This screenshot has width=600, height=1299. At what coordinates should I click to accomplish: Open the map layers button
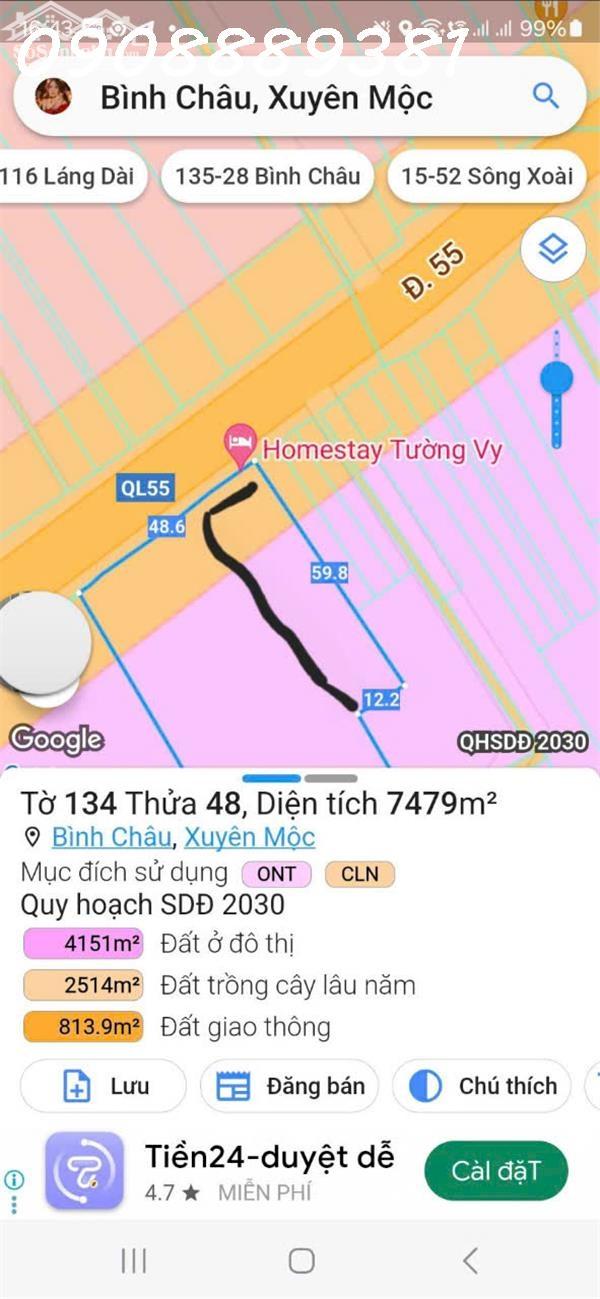pyautogui.click(x=553, y=250)
